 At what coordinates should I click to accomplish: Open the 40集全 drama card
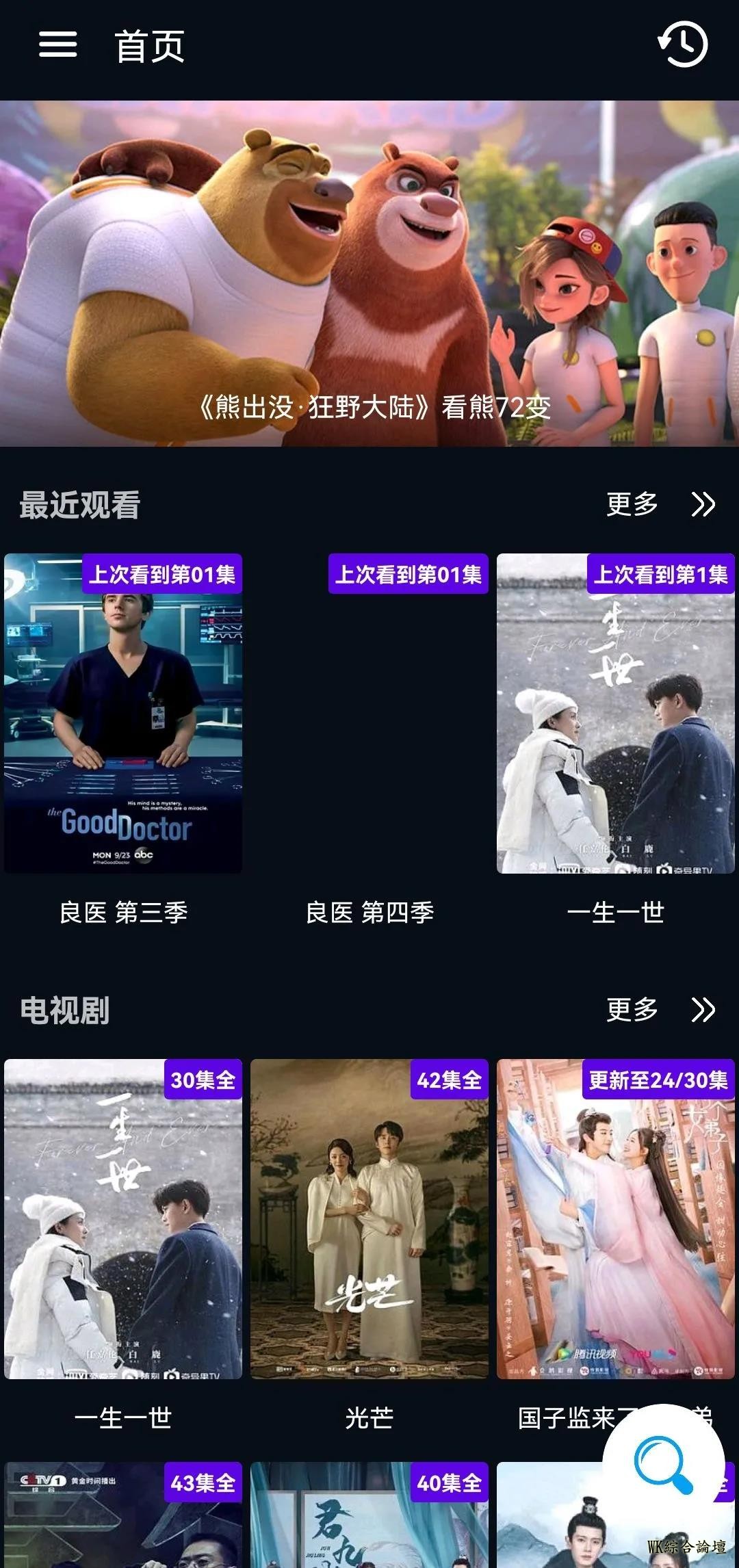pyautogui.click(x=369, y=1515)
